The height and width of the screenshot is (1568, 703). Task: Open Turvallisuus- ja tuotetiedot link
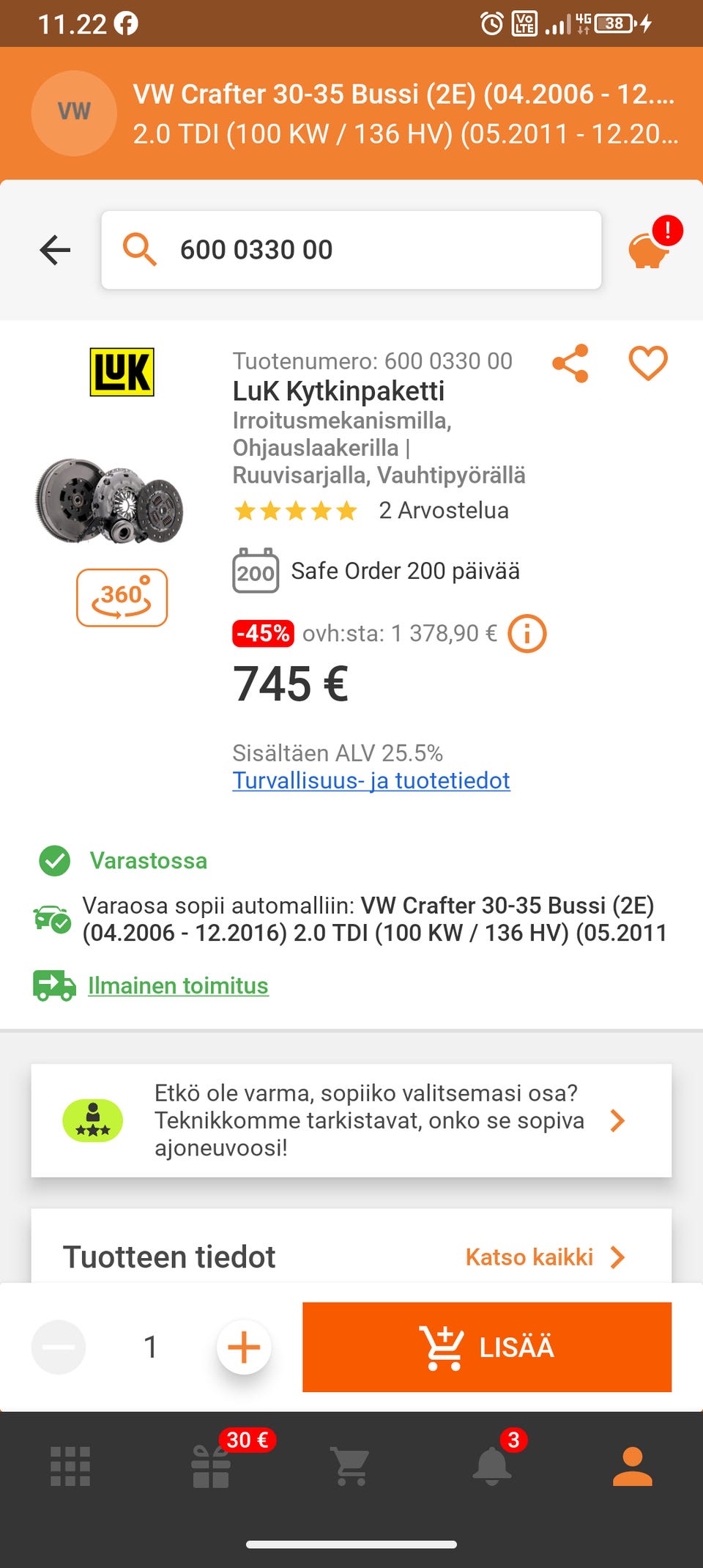pos(371,781)
